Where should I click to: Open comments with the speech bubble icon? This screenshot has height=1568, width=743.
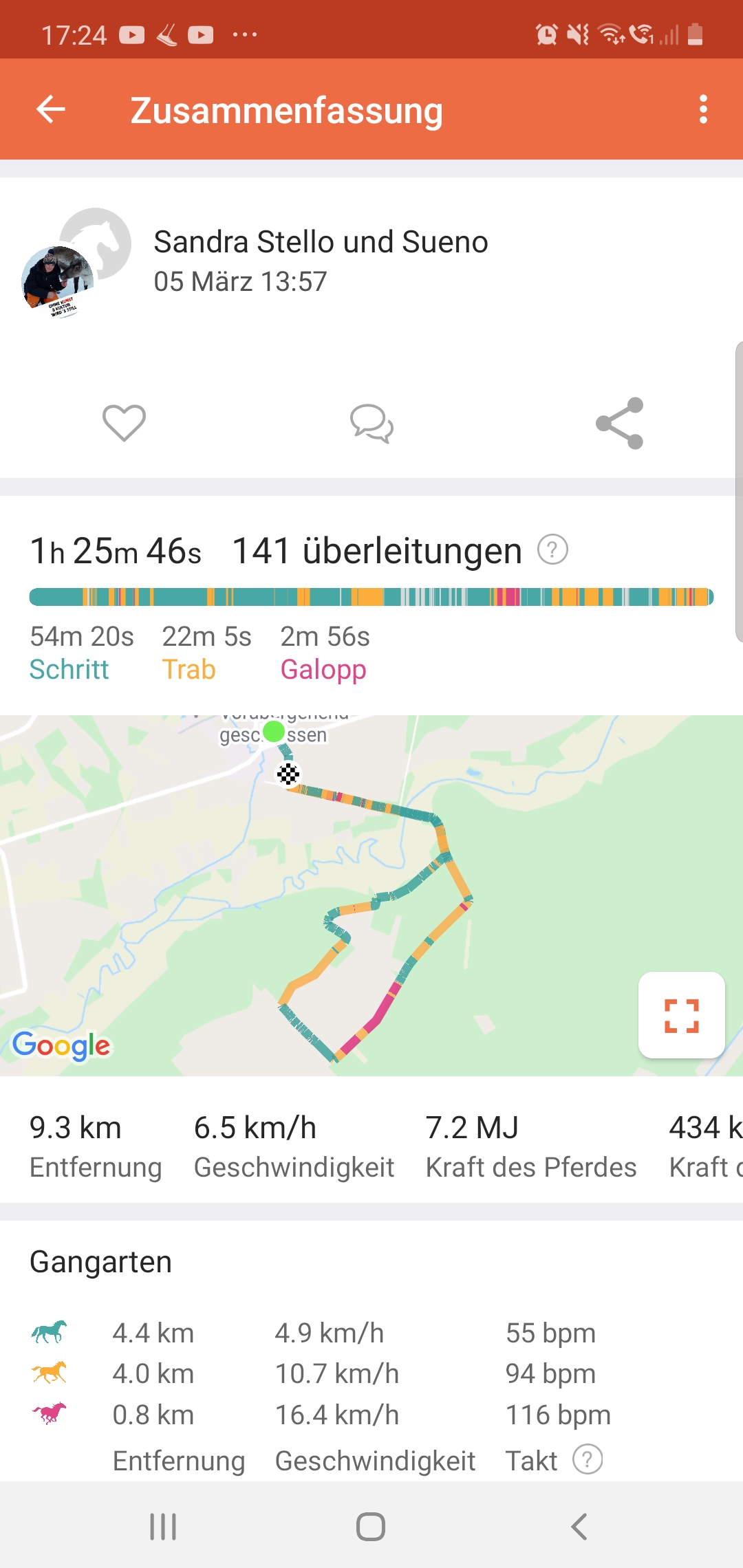371,423
